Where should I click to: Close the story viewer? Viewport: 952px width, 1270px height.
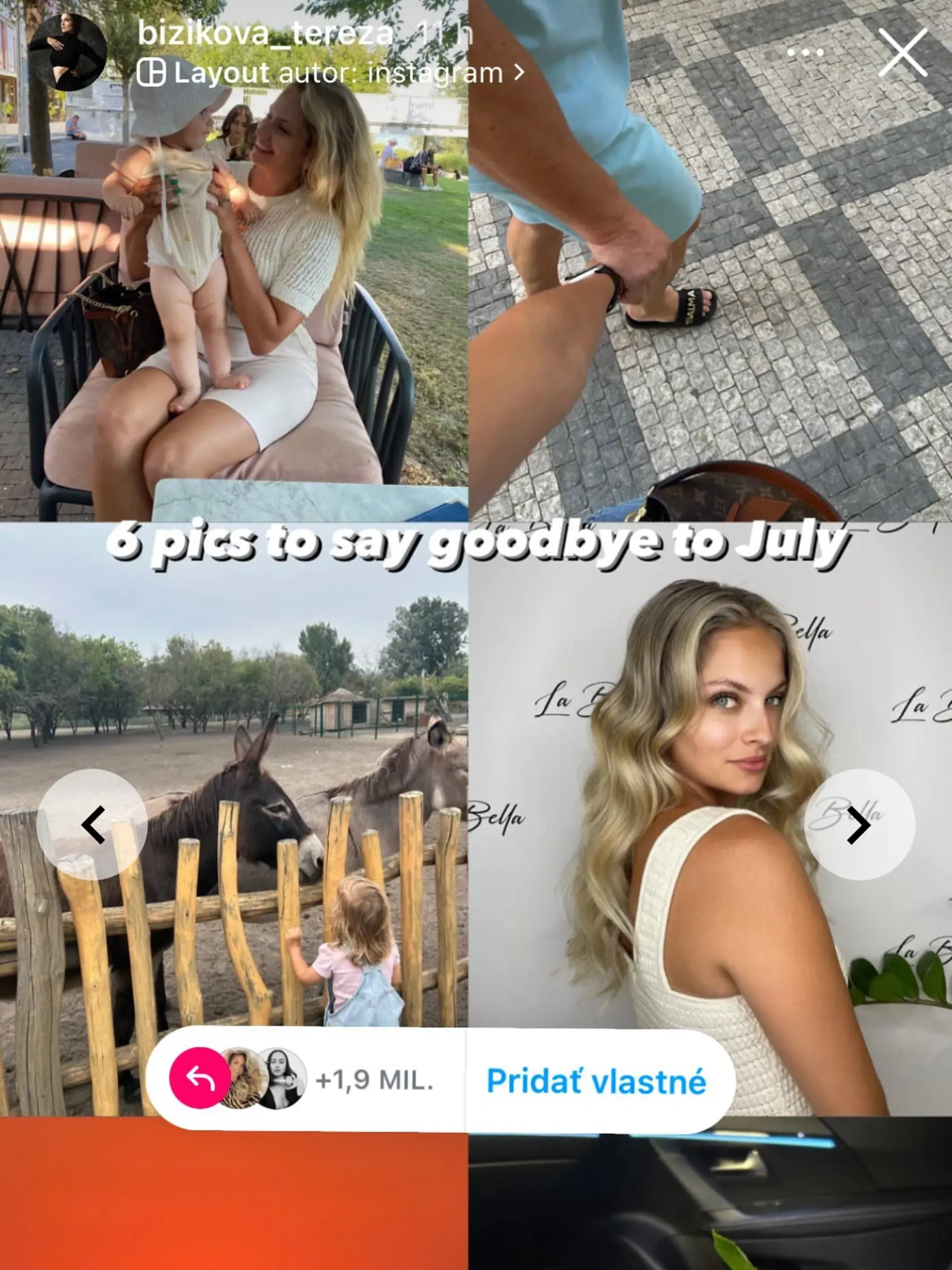[903, 53]
